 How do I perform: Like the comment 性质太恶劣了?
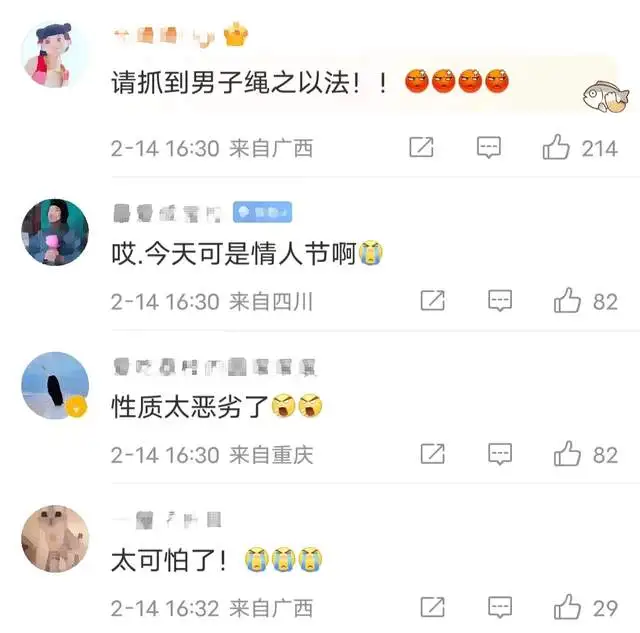click(568, 454)
